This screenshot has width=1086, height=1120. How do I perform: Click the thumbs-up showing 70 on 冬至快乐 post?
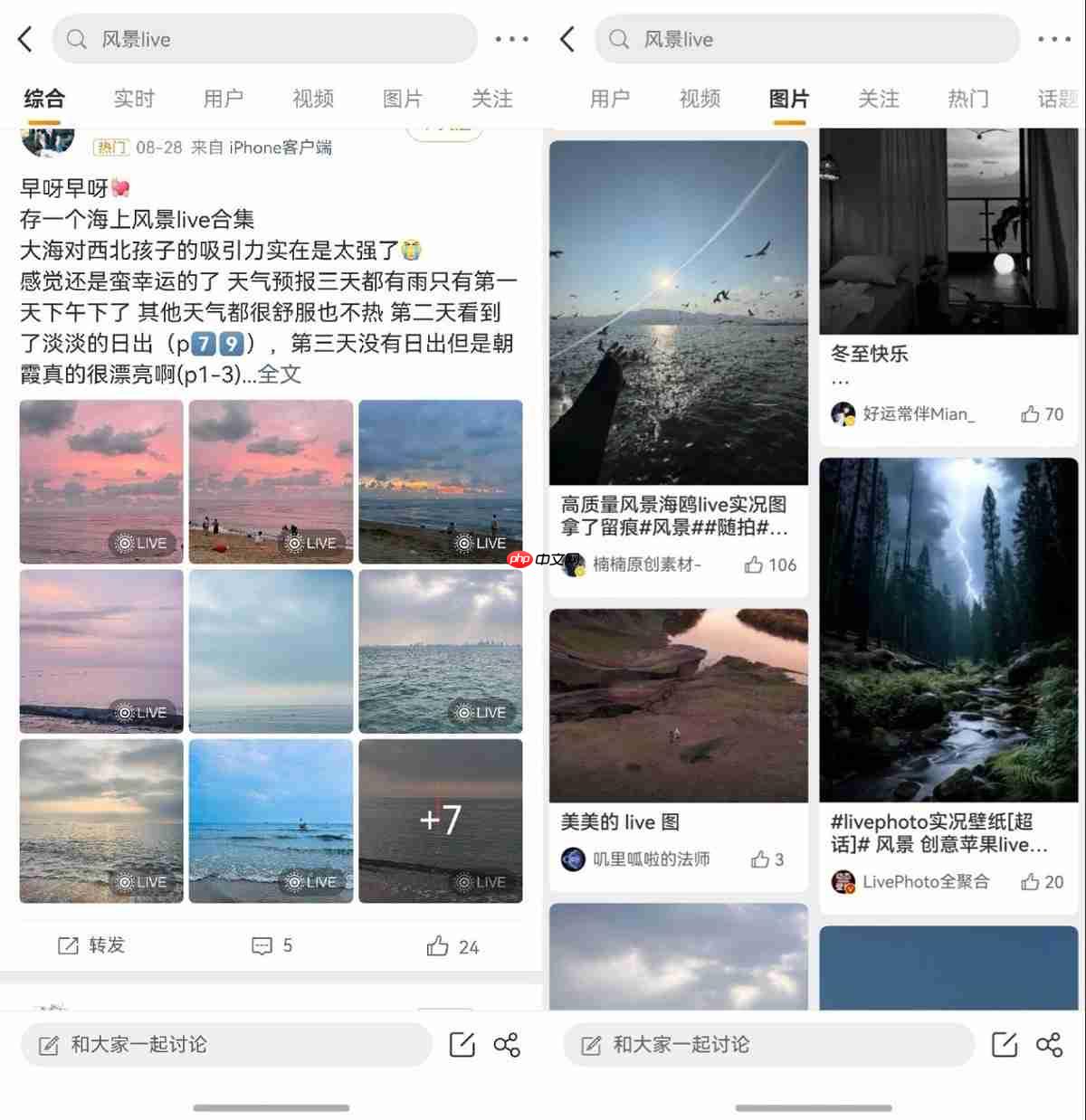[1032, 414]
